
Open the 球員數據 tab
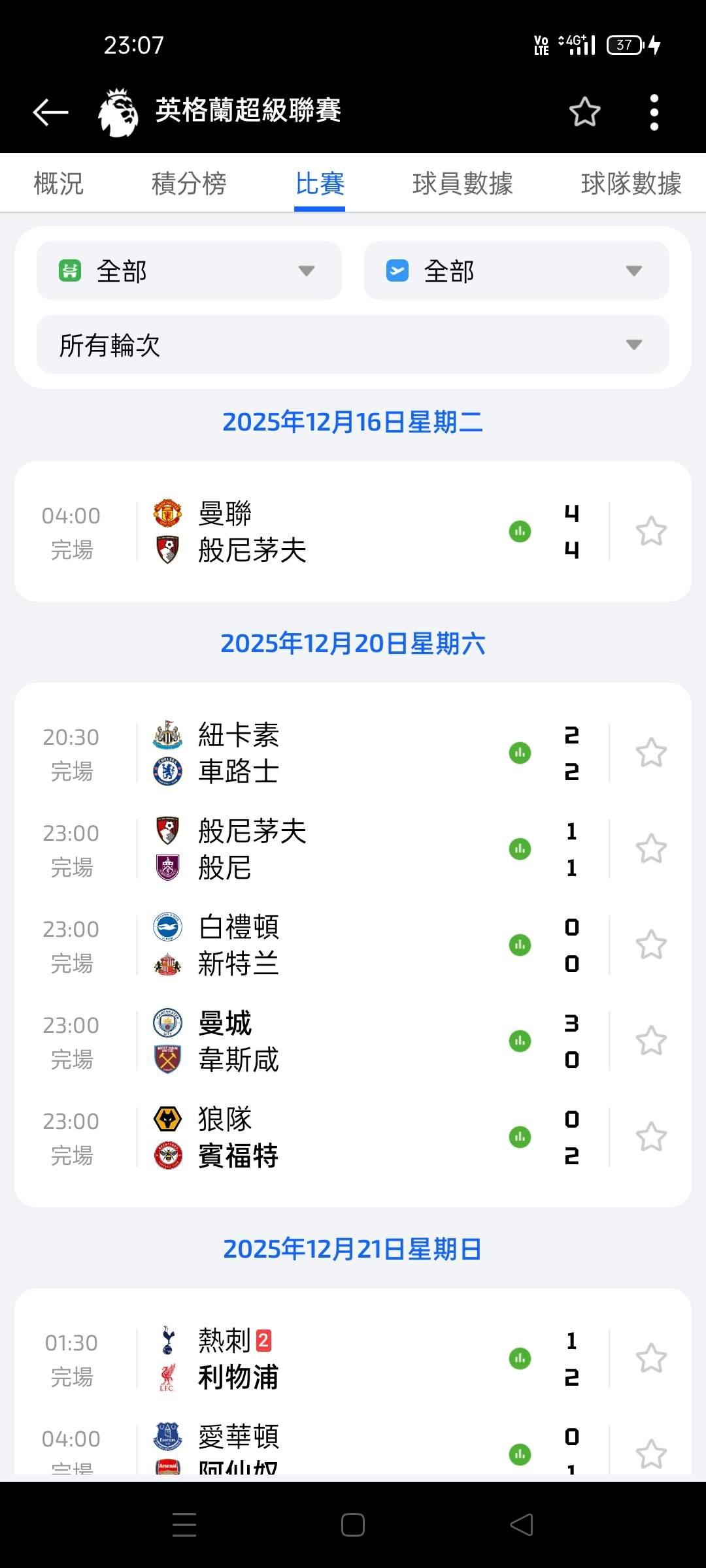pos(462,184)
